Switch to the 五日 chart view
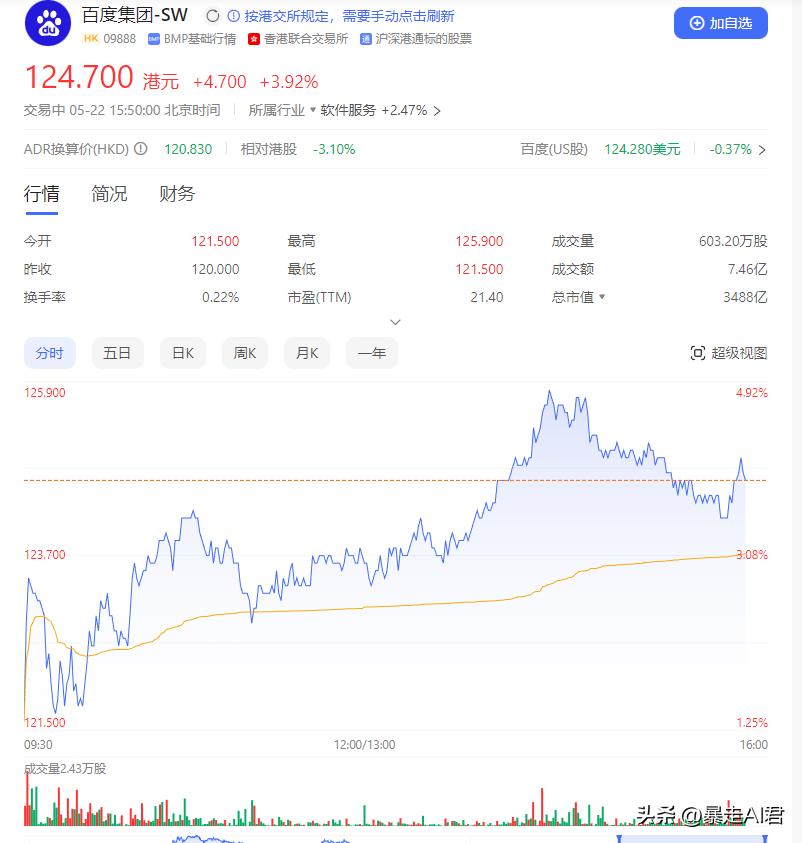Image resolution: width=802 pixels, height=843 pixels. 117,353
